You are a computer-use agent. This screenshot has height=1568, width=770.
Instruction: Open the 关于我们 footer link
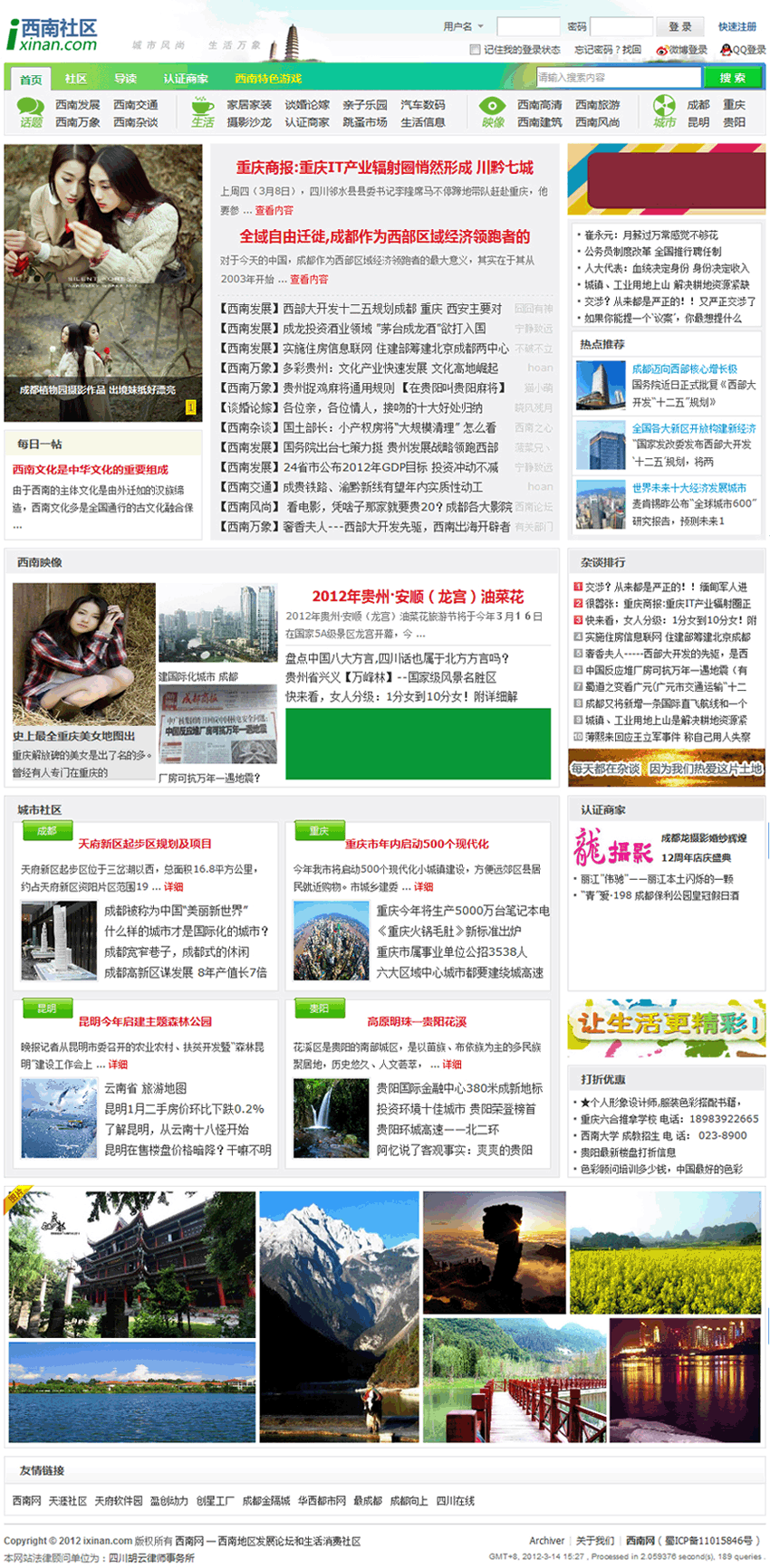595,1540
